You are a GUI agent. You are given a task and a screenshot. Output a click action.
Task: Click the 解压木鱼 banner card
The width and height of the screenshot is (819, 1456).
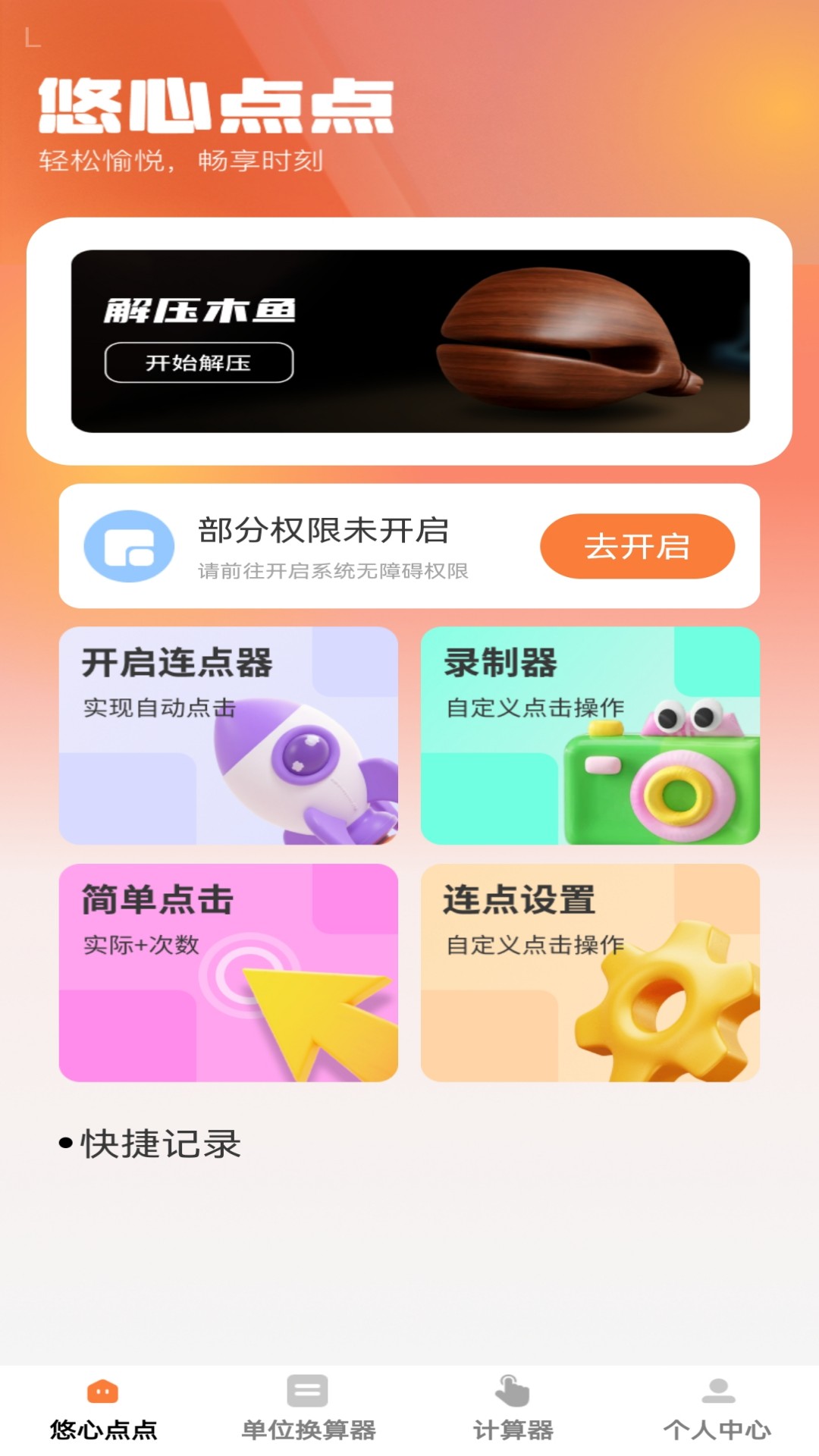click(x=409, y=341)
